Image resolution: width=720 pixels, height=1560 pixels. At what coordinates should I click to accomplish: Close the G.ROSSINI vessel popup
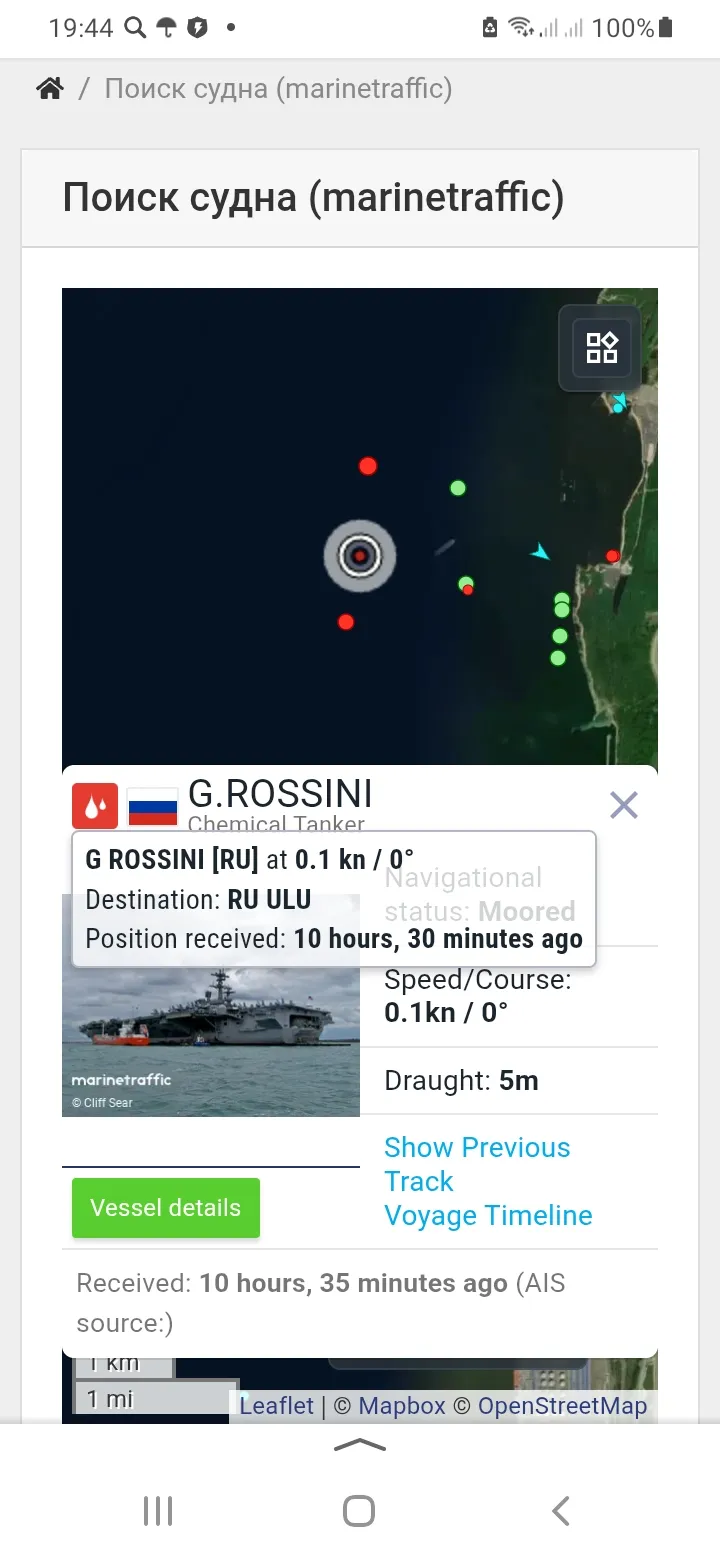624,805
